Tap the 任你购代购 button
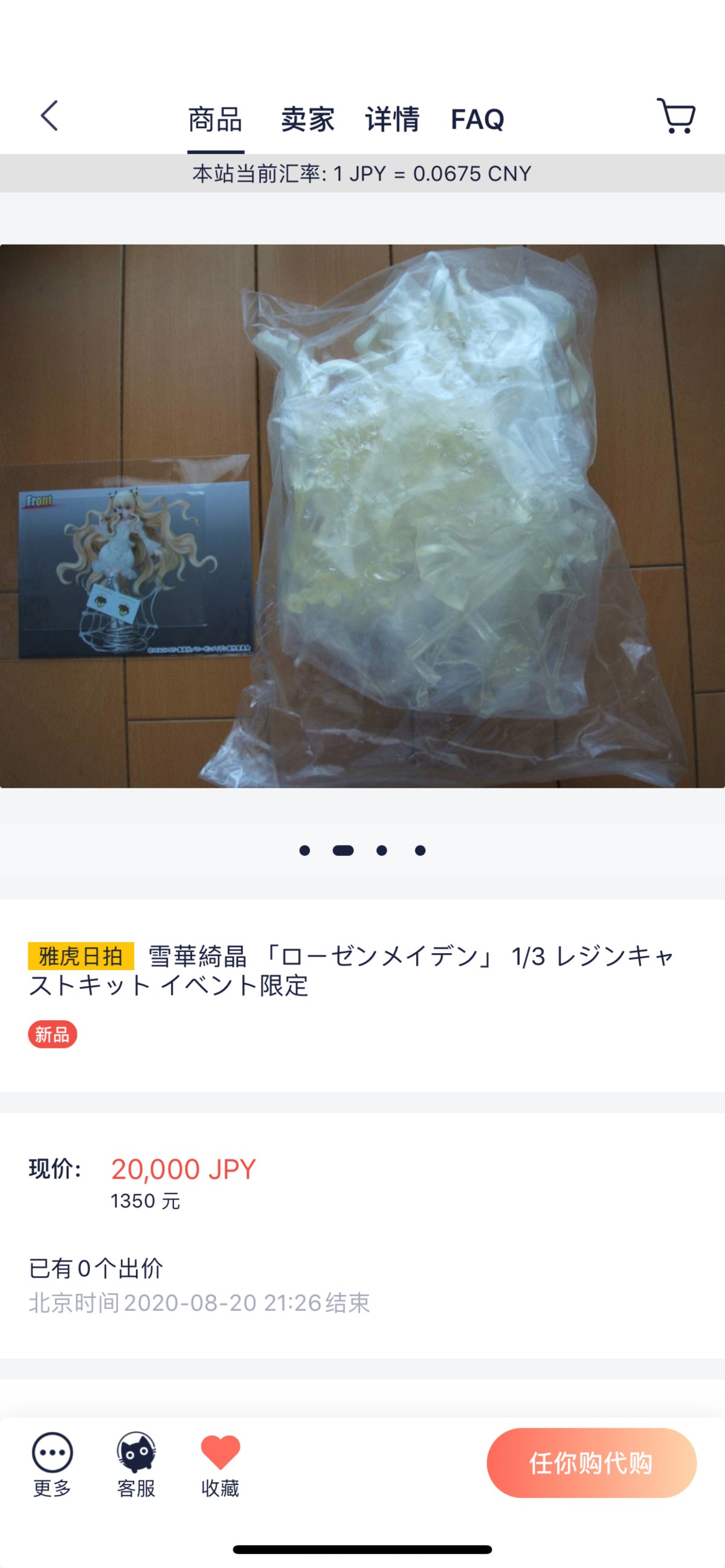This screenshot has height=1568, width=725. (x=591, y=1463)
